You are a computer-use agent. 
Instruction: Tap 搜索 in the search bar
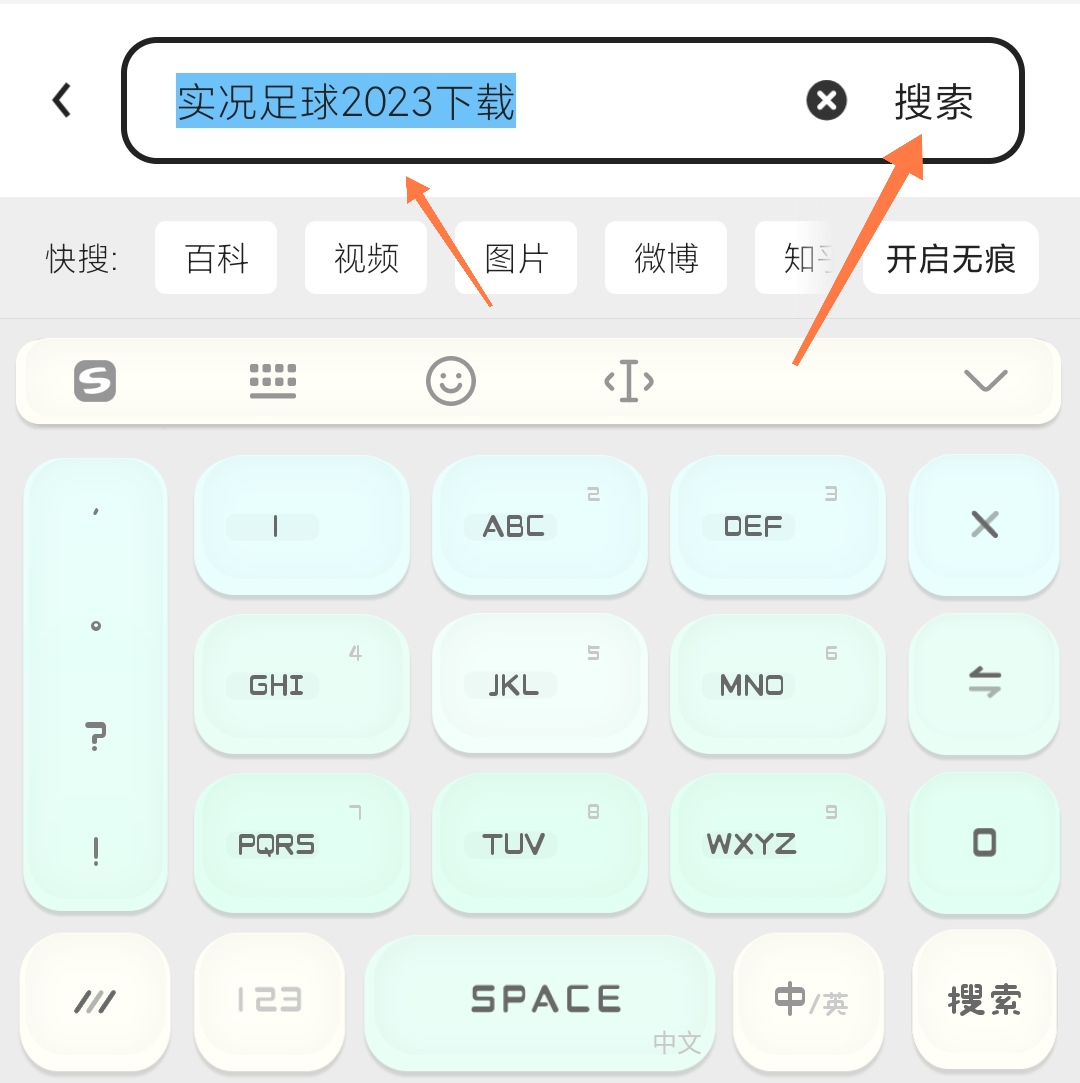933,102
